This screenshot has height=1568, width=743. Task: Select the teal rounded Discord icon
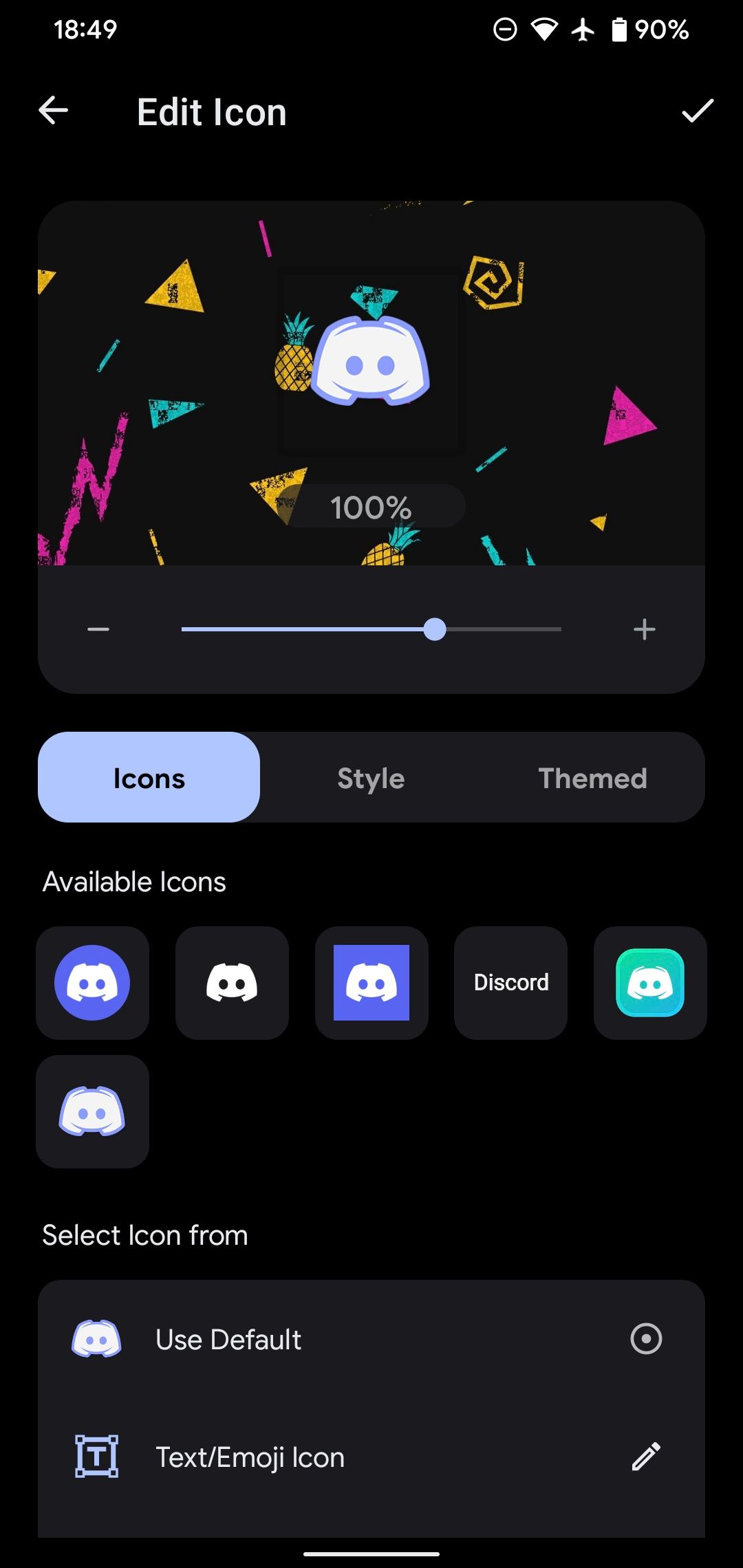click(x=650, y=982)
